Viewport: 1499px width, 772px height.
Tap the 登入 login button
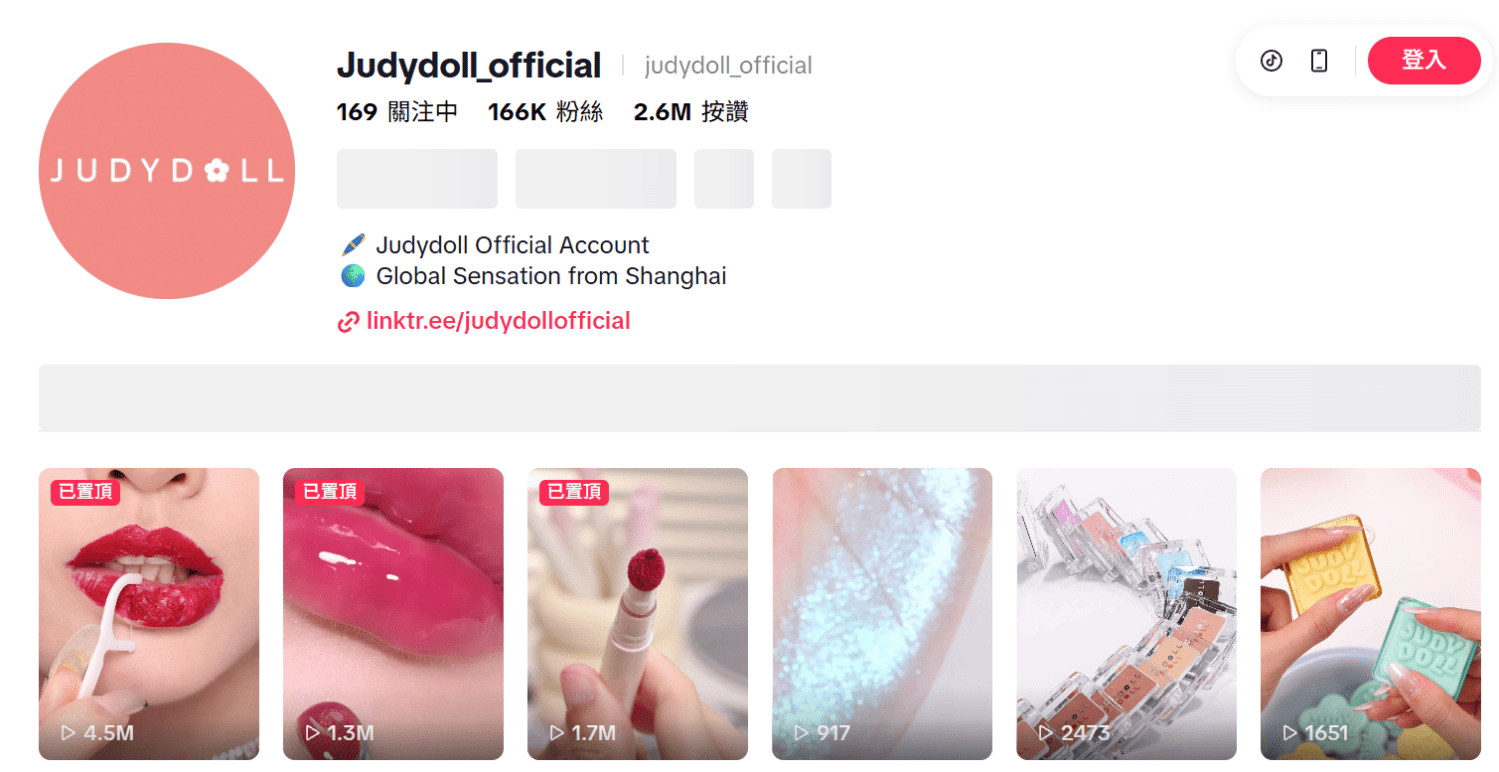pos(1423,60)
